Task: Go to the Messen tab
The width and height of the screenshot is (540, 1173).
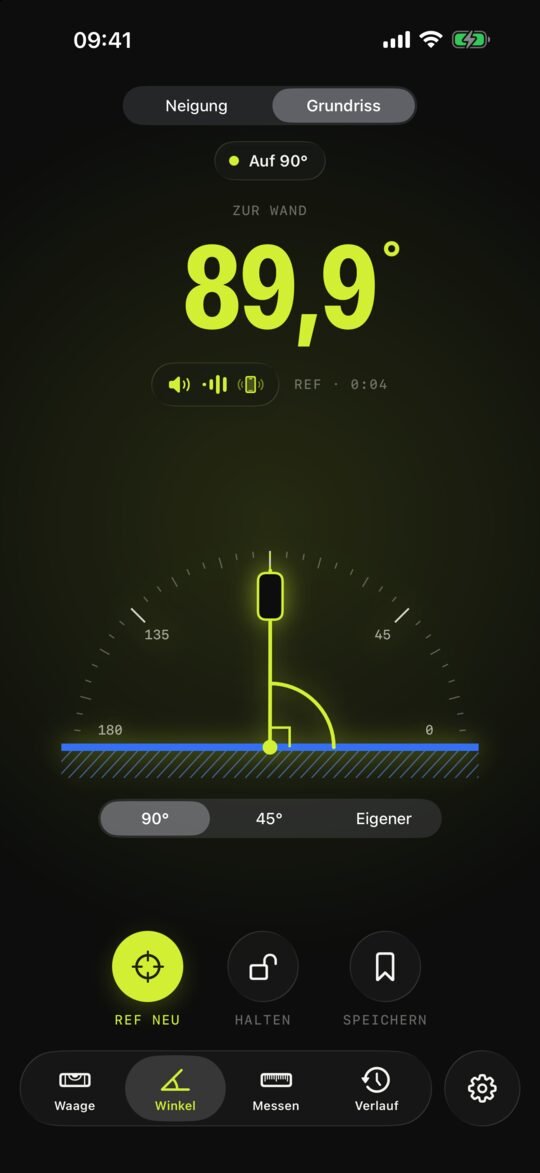Action: 276,1088
